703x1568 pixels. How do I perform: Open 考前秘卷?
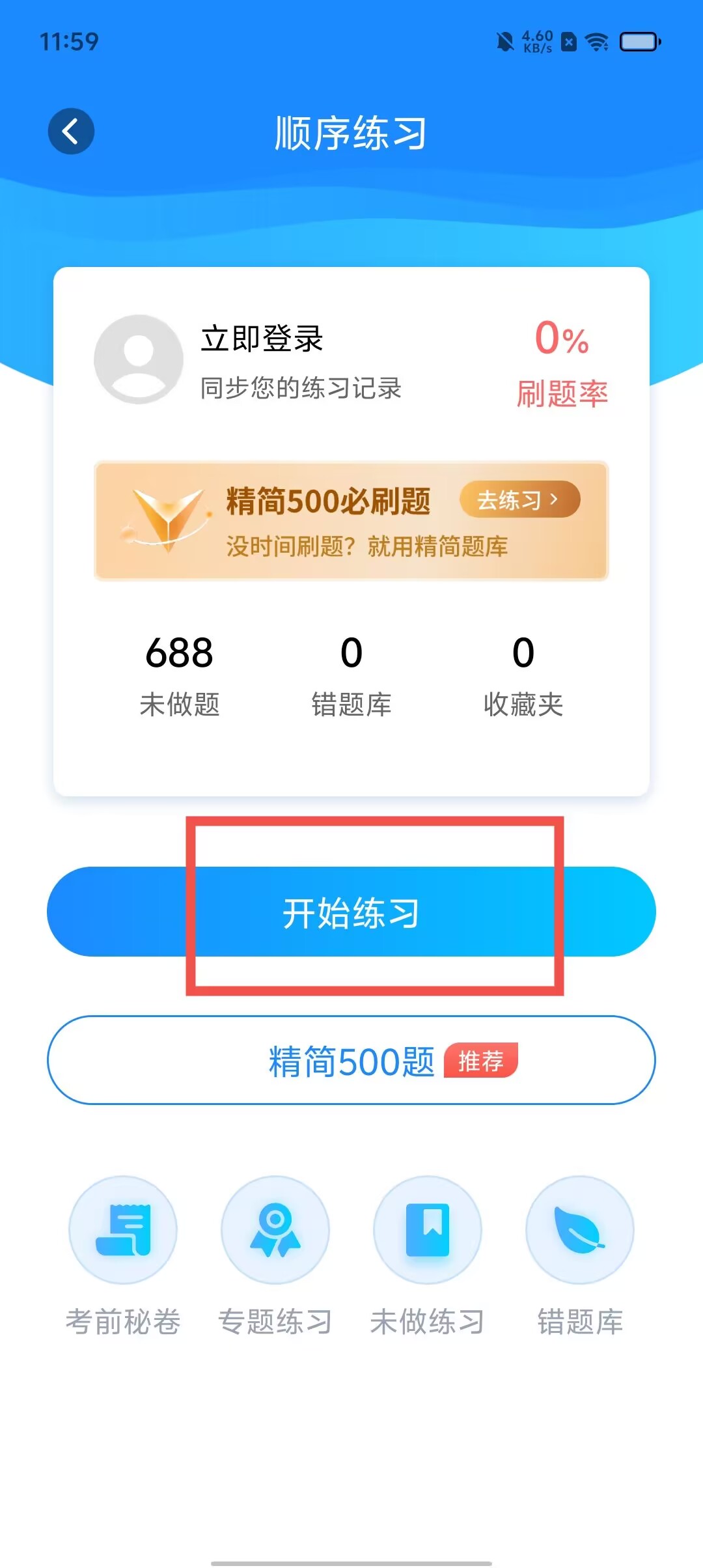pos(123,1253)
